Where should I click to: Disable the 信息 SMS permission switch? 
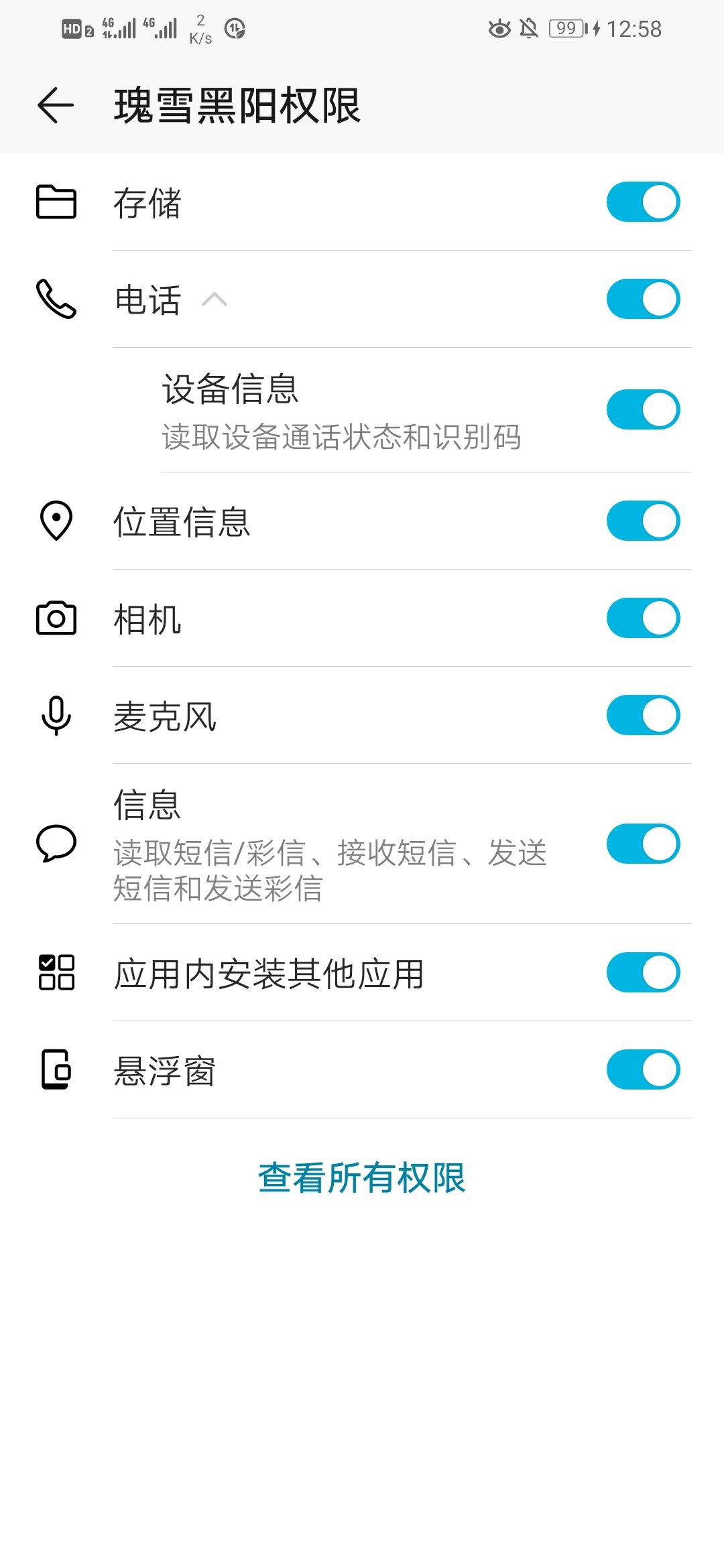[x=643, y=844]
